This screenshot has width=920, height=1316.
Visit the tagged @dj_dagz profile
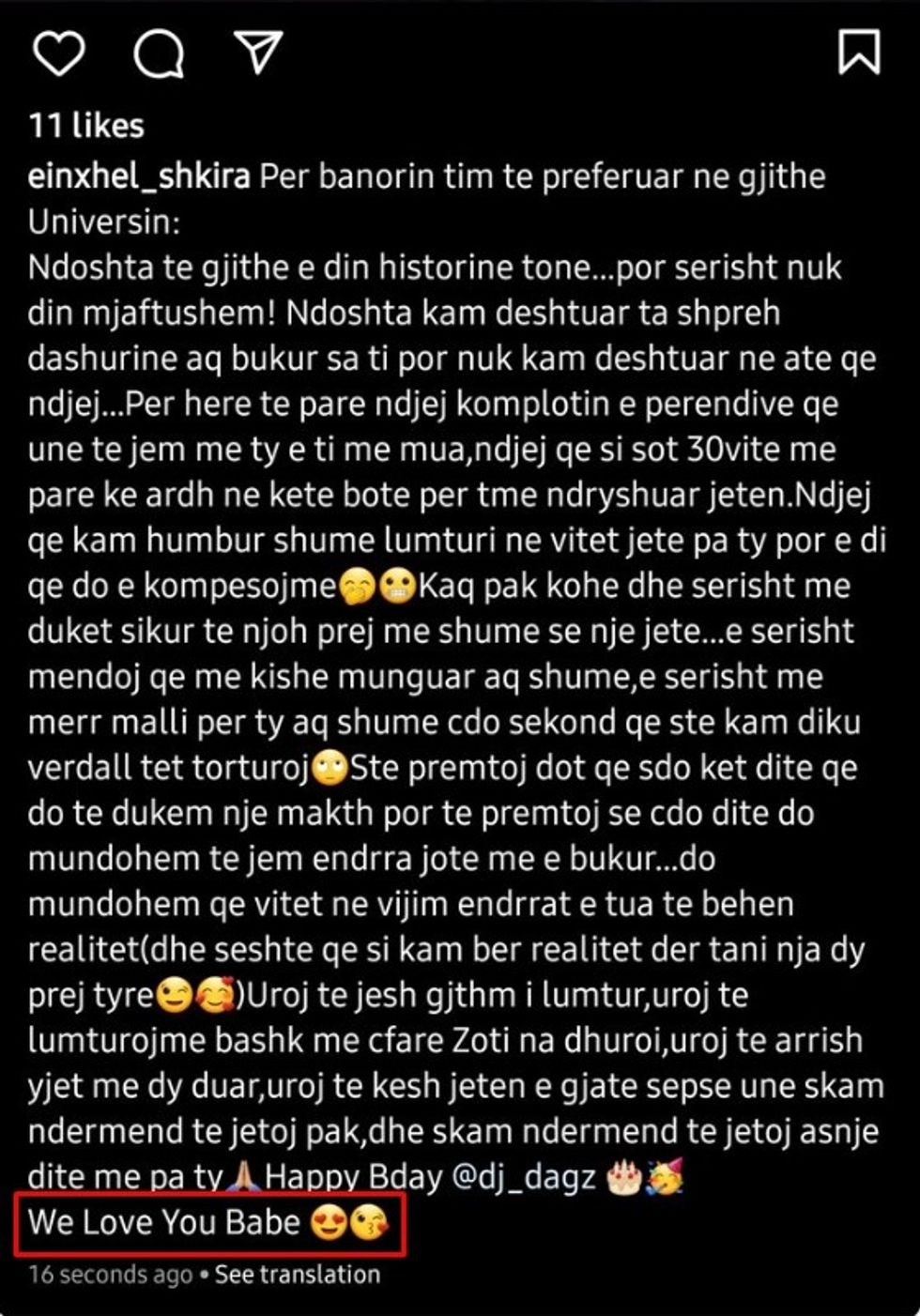(524, 1177)
